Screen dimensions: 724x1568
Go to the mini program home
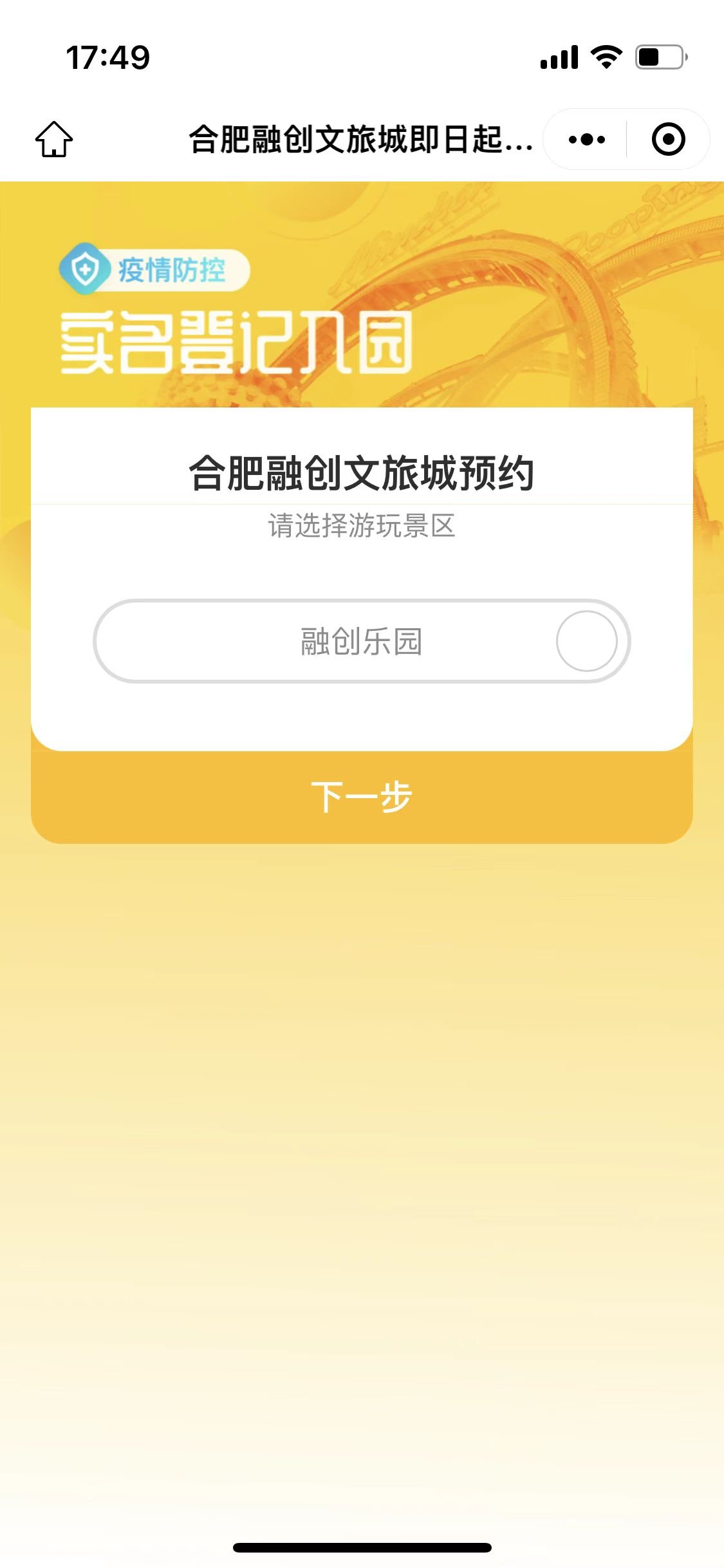pos(54,139)
